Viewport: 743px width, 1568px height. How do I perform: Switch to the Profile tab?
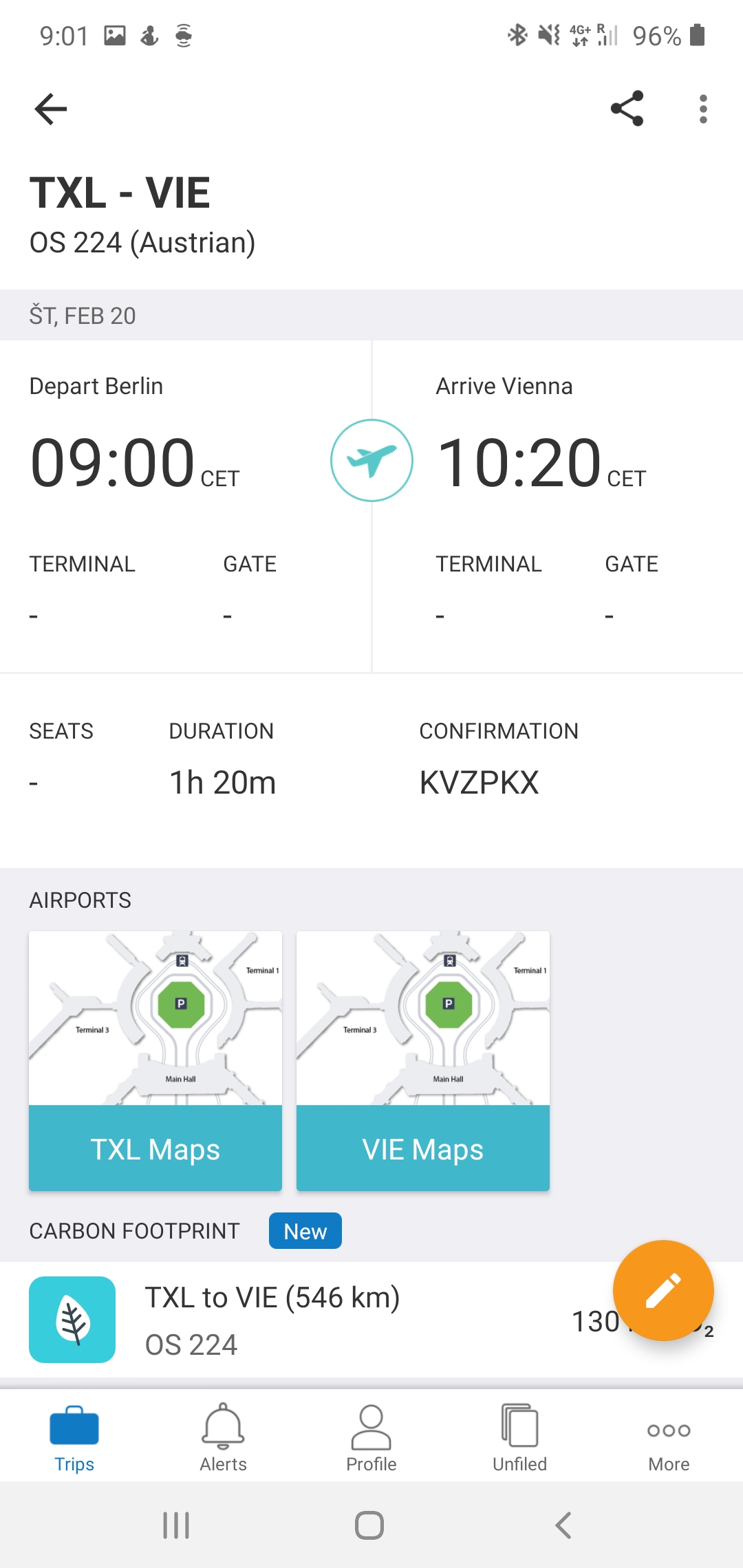click(371, 1437)
